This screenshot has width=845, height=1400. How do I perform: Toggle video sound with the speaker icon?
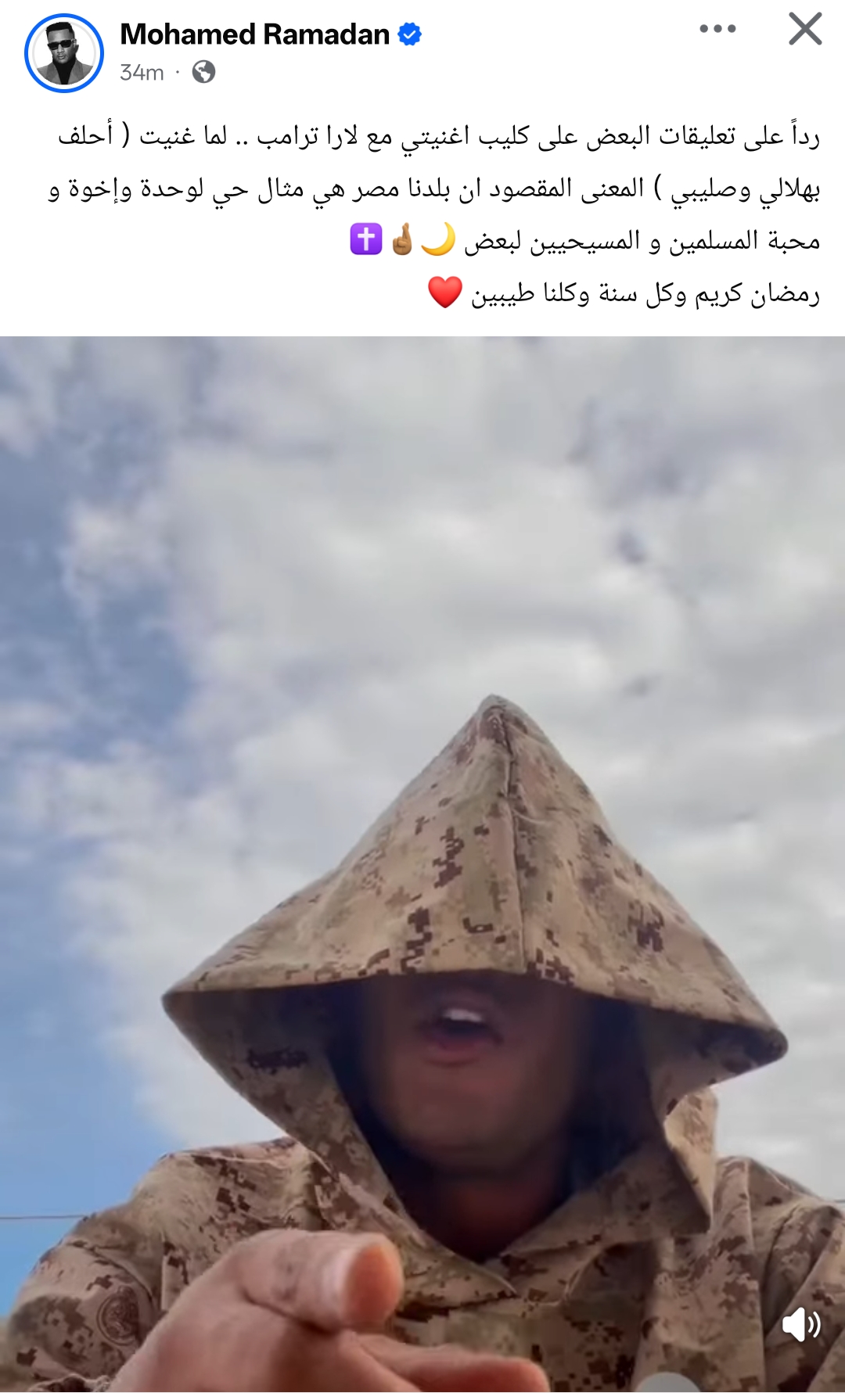tap(801, 1325)
